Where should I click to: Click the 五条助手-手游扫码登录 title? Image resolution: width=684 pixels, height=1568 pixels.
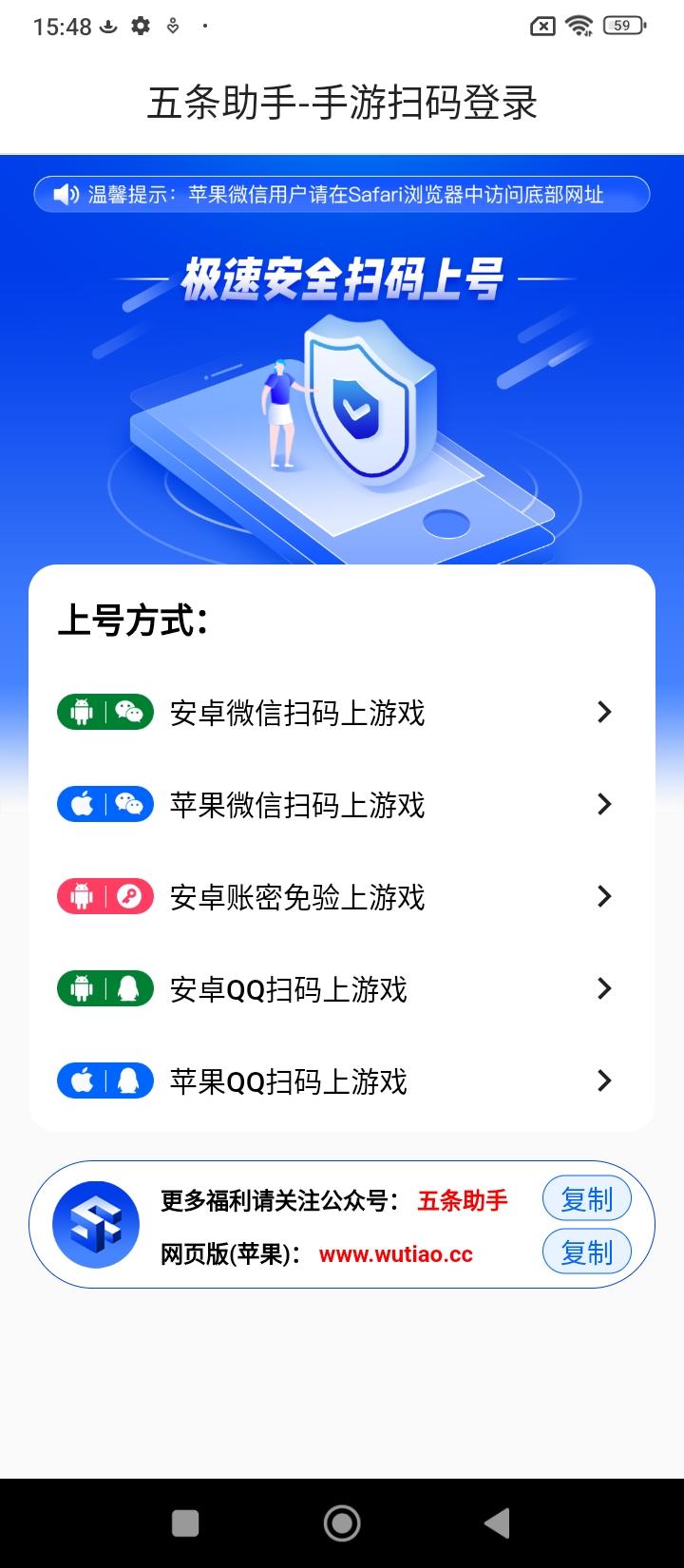click(342, 105)
